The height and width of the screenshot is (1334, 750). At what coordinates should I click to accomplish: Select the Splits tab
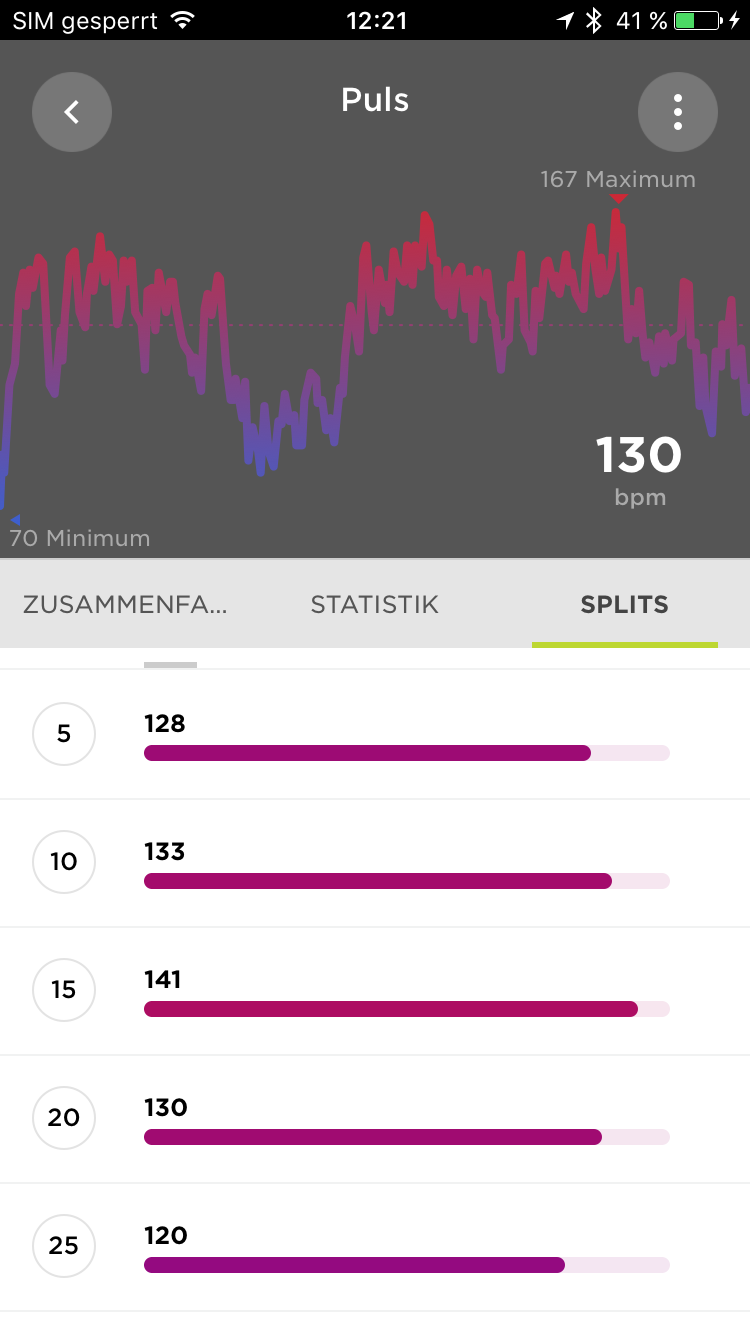(x=624, y=604)
